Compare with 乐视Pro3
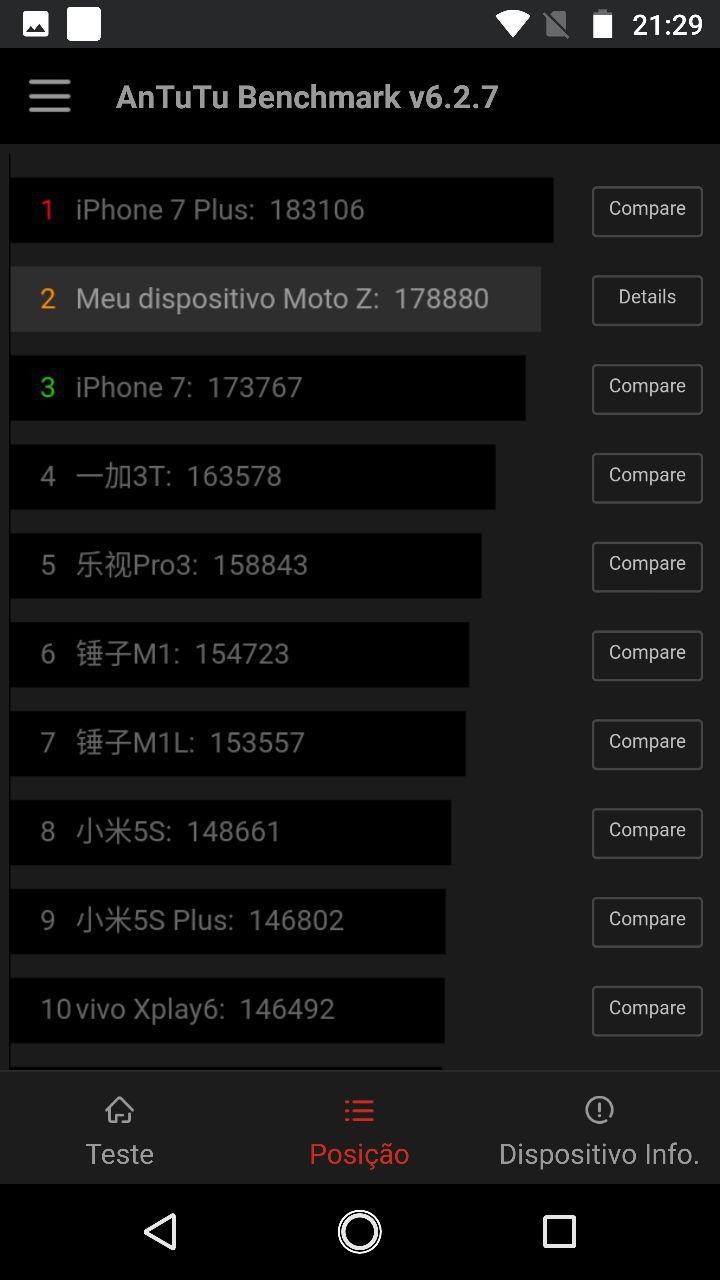This screenshot has height=1280, width=720. (x=647, y=567)
